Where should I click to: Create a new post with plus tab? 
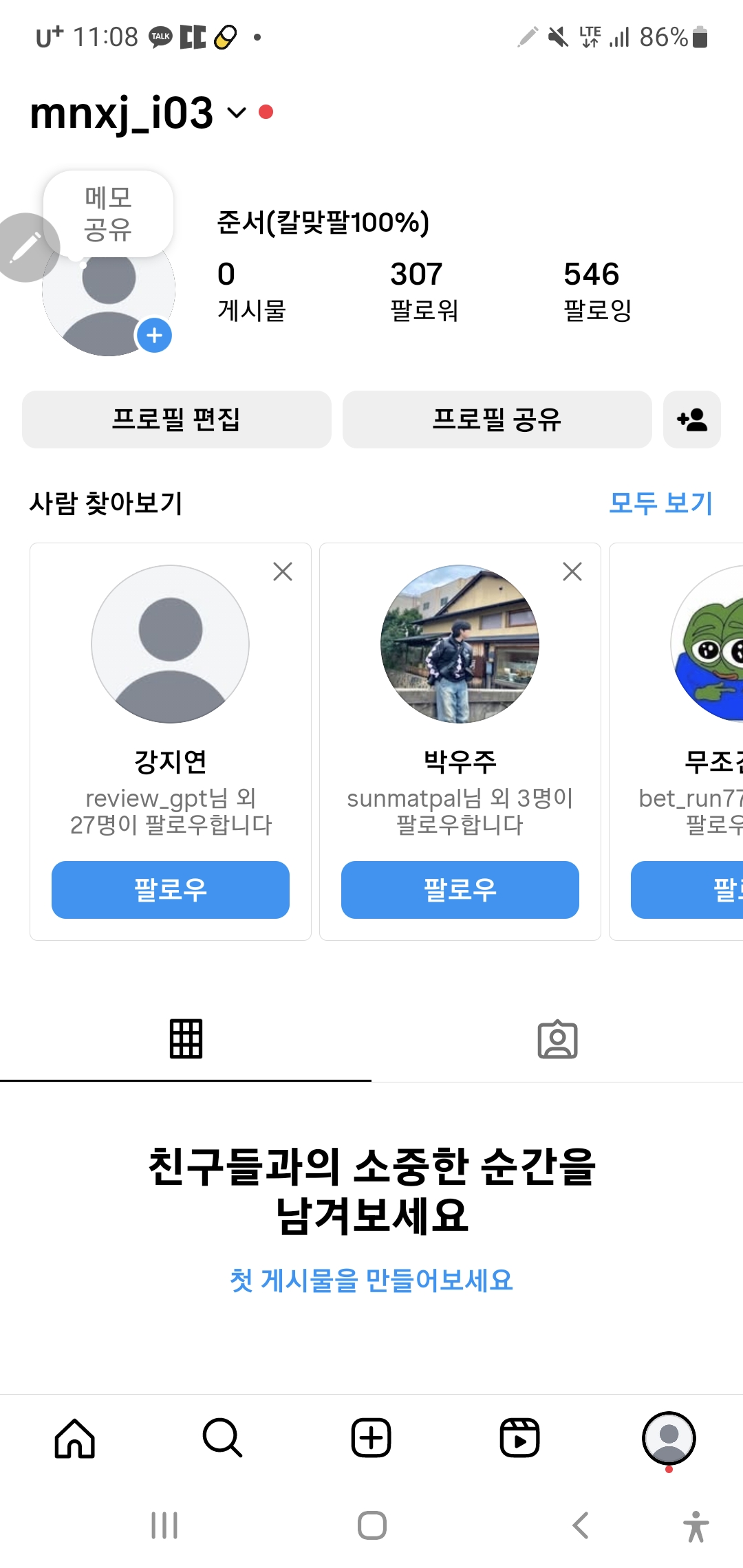[x=371, y=1438]
